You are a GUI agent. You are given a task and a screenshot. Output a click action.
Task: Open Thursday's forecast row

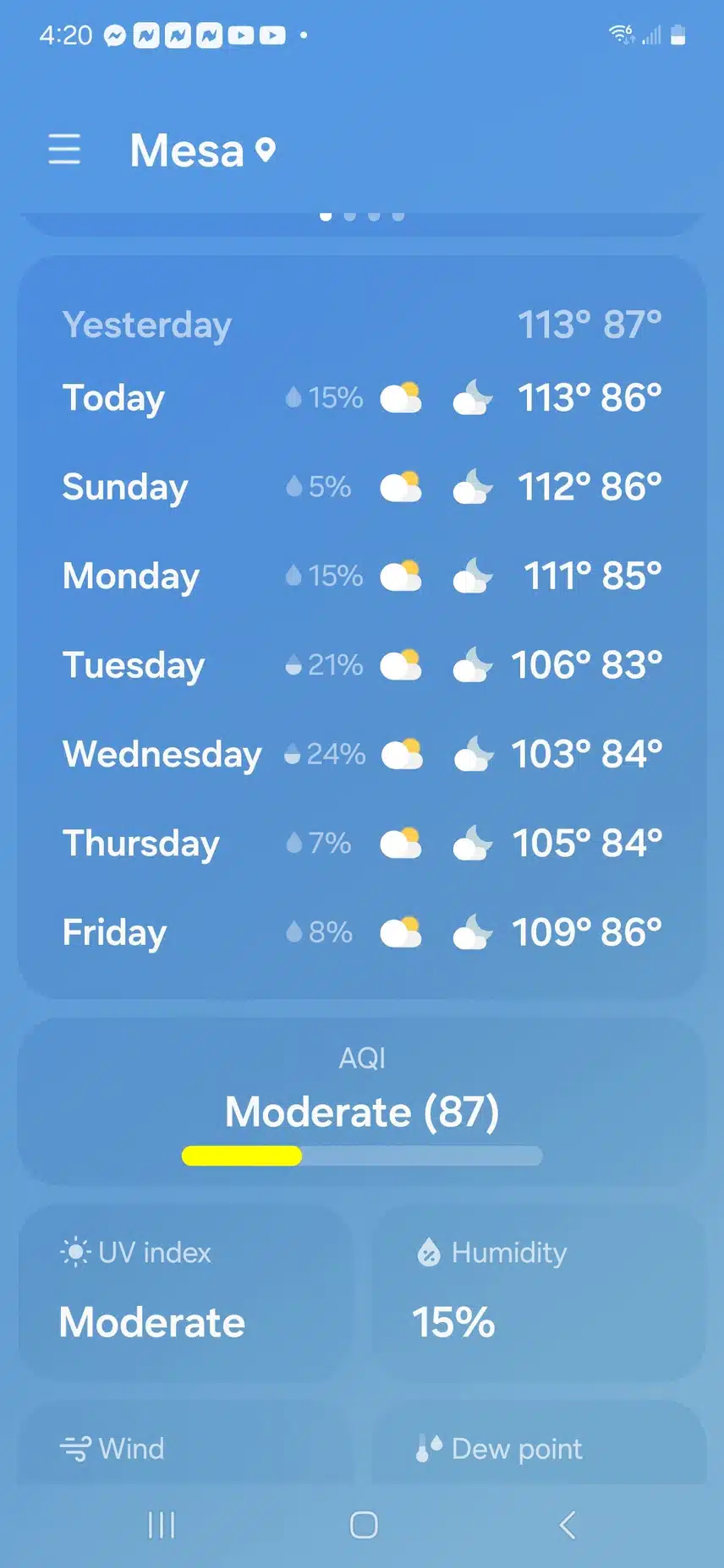361,844
